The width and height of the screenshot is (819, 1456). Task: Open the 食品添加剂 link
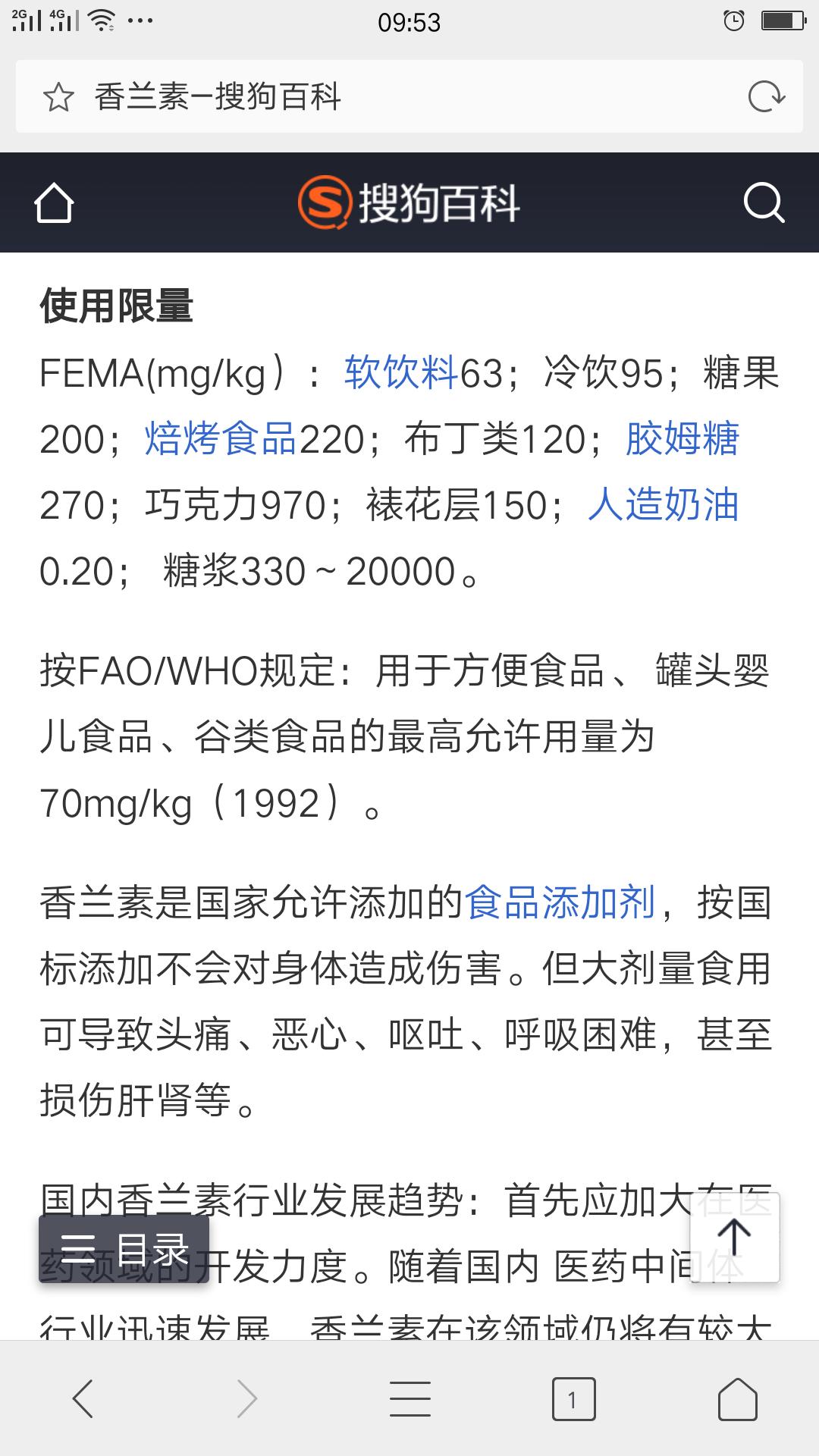click(559, 902)
